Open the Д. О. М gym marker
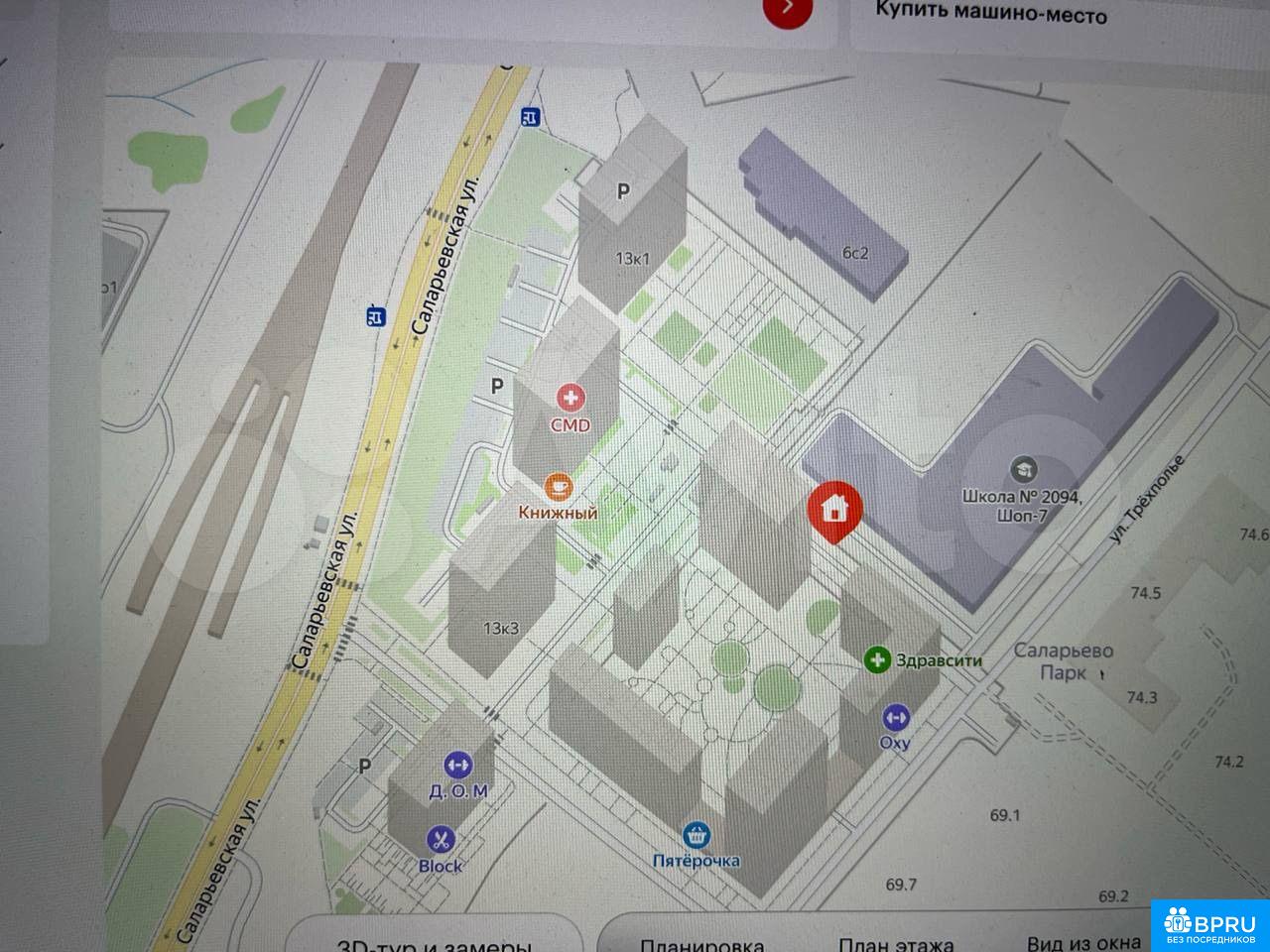Screen dimensions: 1270x952 coord(457,765)
